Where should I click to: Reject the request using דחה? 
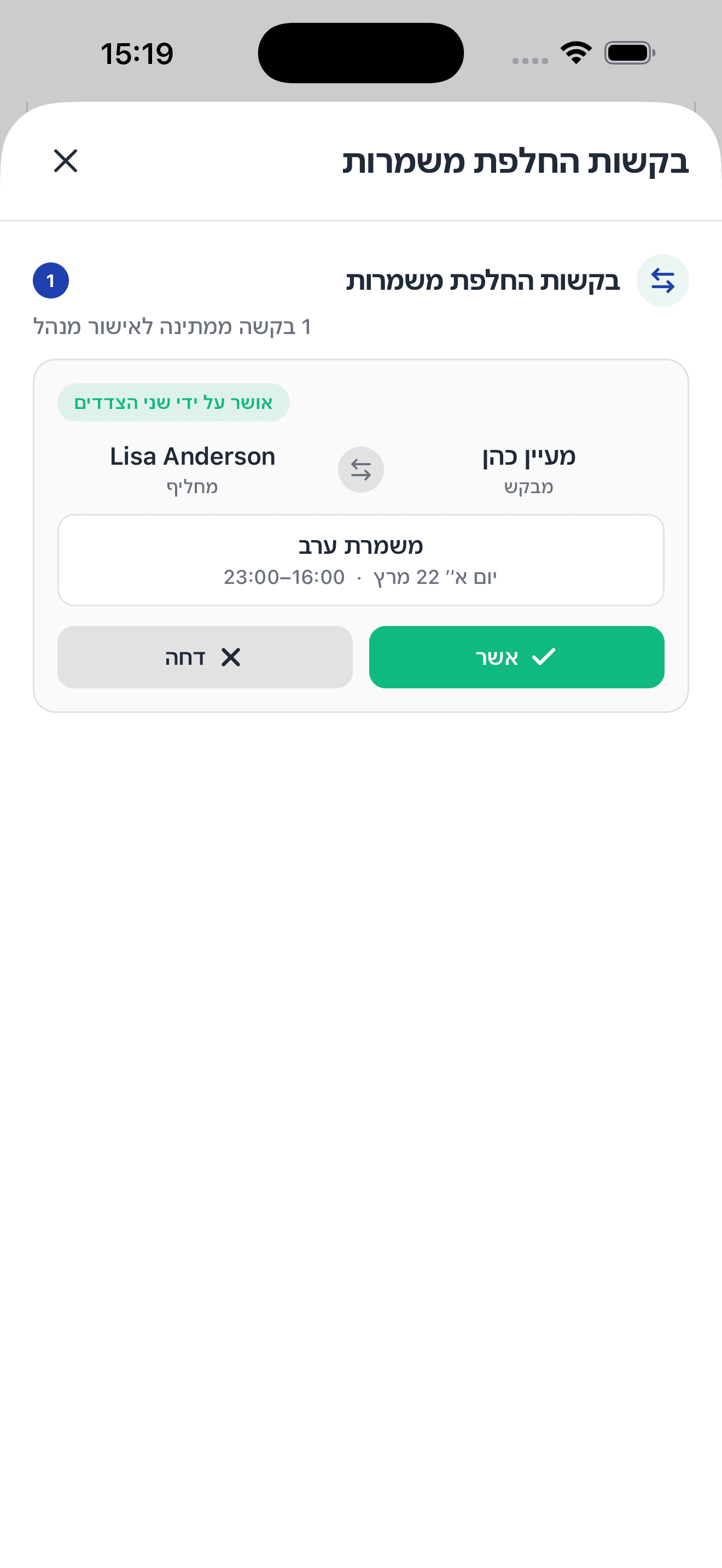[205, 657]
